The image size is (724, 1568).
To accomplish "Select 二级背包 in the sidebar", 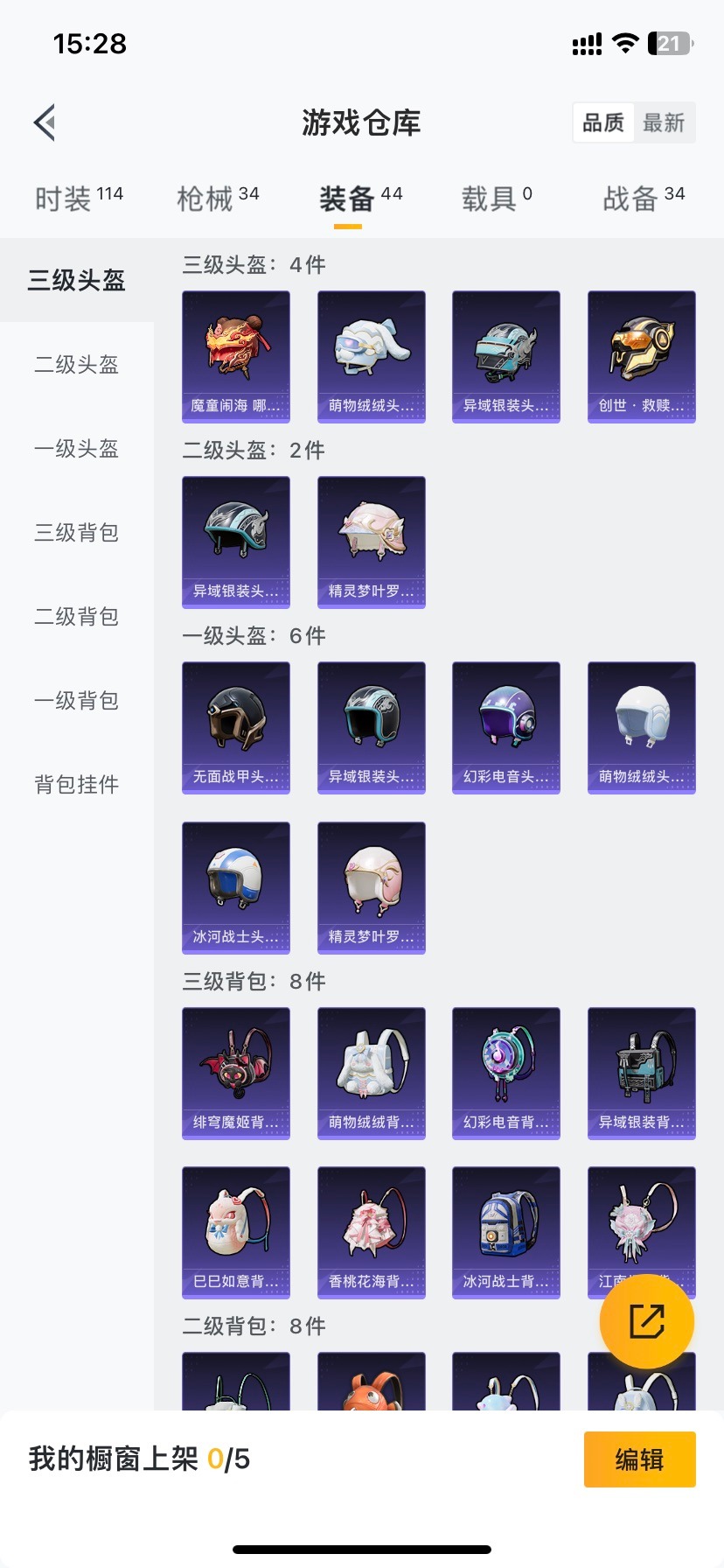I will pyautogui.click(x=77, y=616).
